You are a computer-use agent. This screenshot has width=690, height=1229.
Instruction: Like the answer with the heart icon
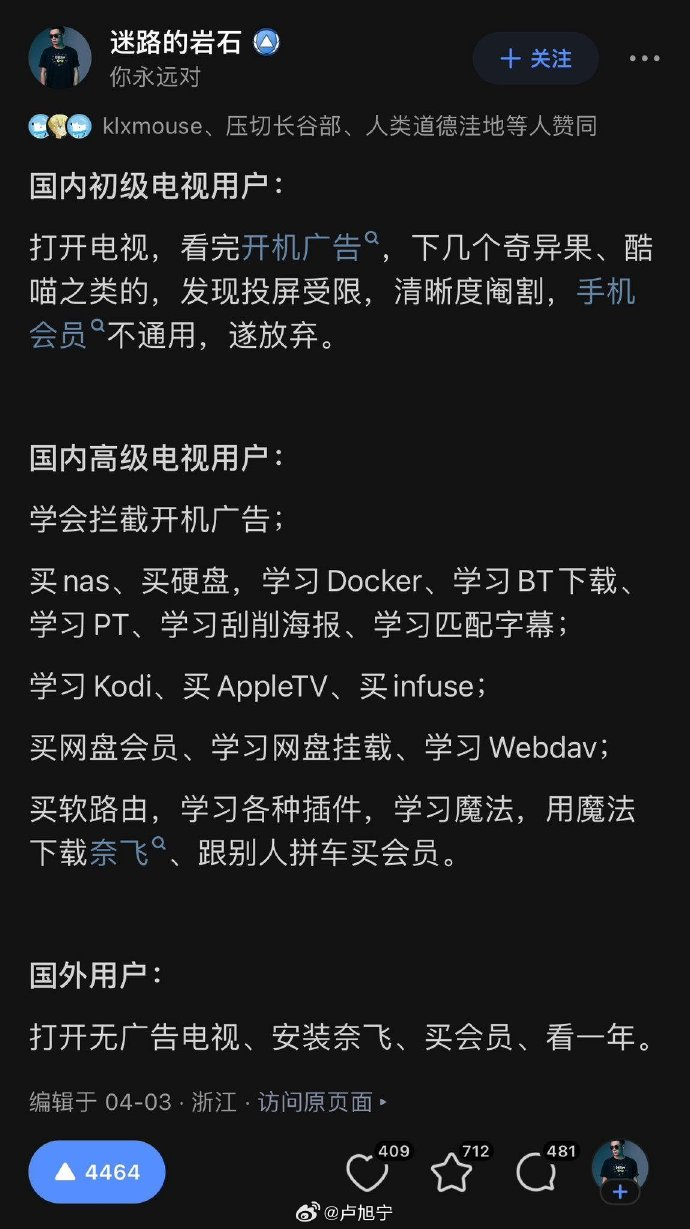pos(367,1172)
